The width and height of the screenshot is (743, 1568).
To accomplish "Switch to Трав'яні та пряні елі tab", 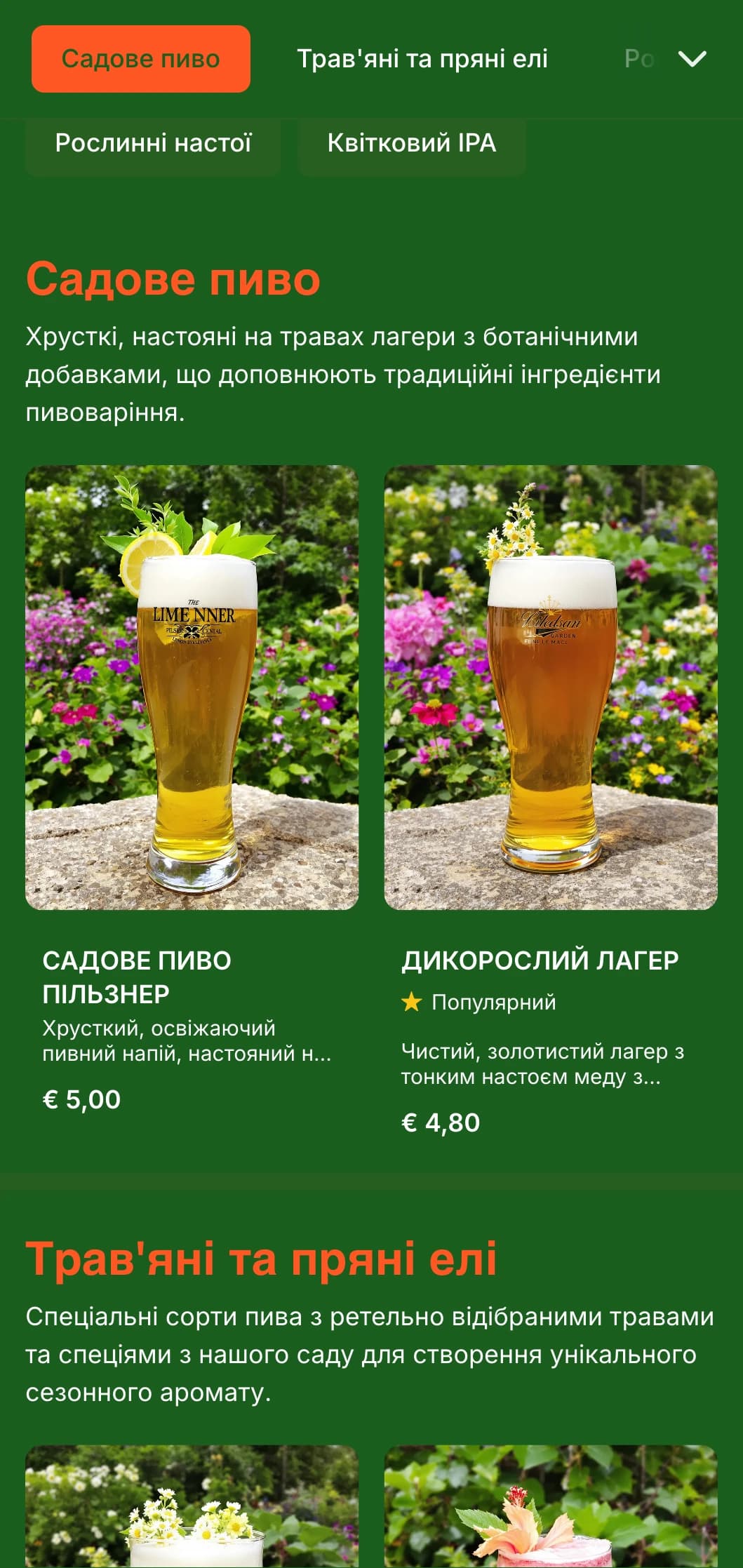I will point(422,59).
